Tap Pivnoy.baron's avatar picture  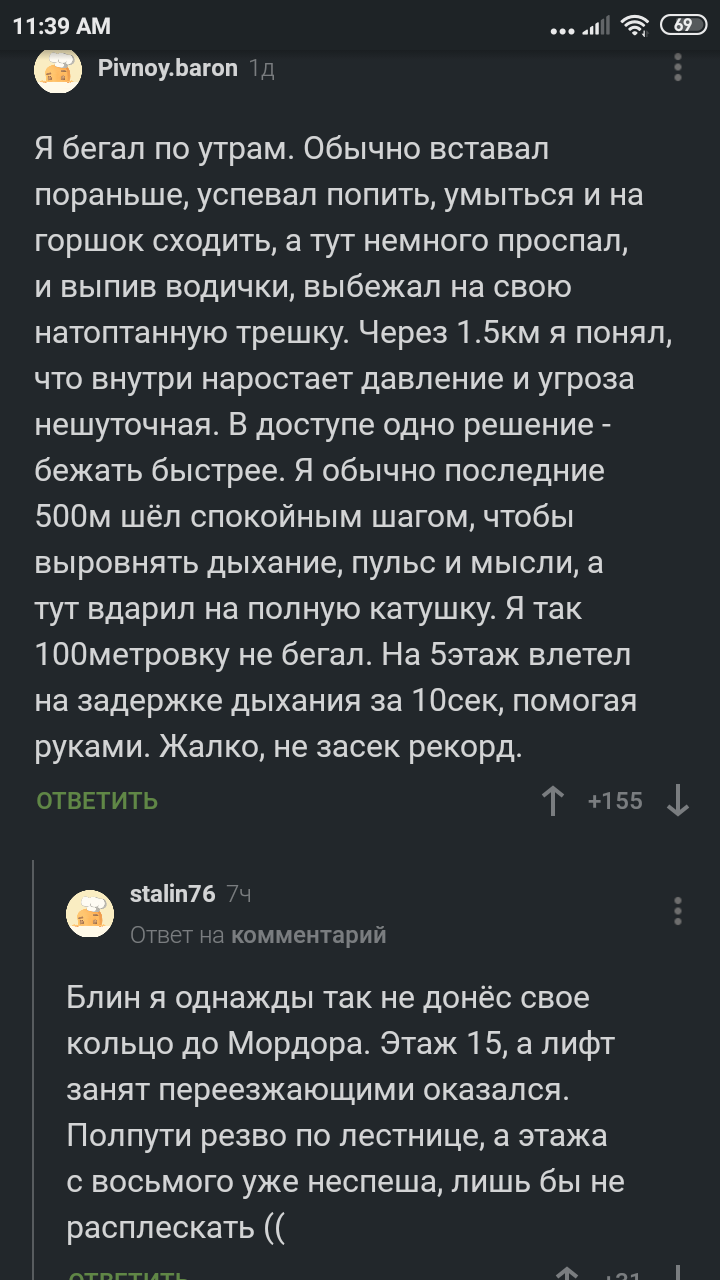pyautogui.click(x=58, y=70)
